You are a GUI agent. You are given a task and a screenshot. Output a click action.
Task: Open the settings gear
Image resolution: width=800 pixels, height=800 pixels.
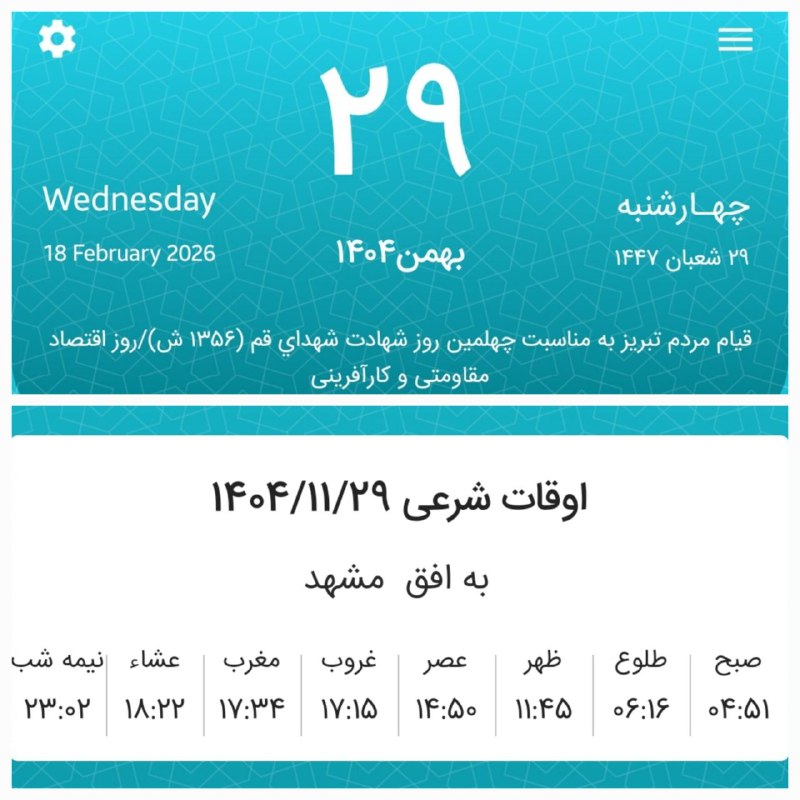pyautogui.click(x=57, y=39)
